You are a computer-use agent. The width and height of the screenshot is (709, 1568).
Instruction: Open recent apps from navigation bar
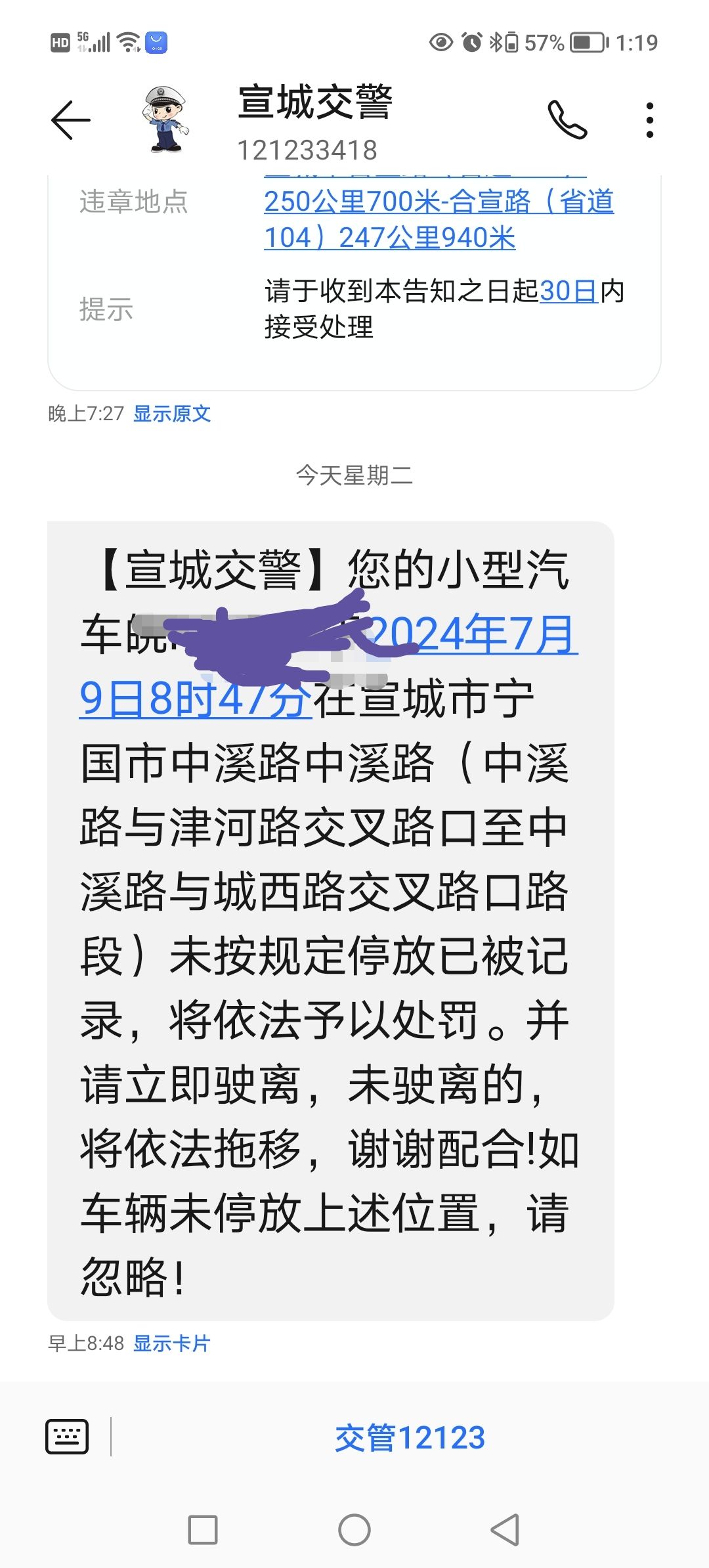click(203, 1530)
